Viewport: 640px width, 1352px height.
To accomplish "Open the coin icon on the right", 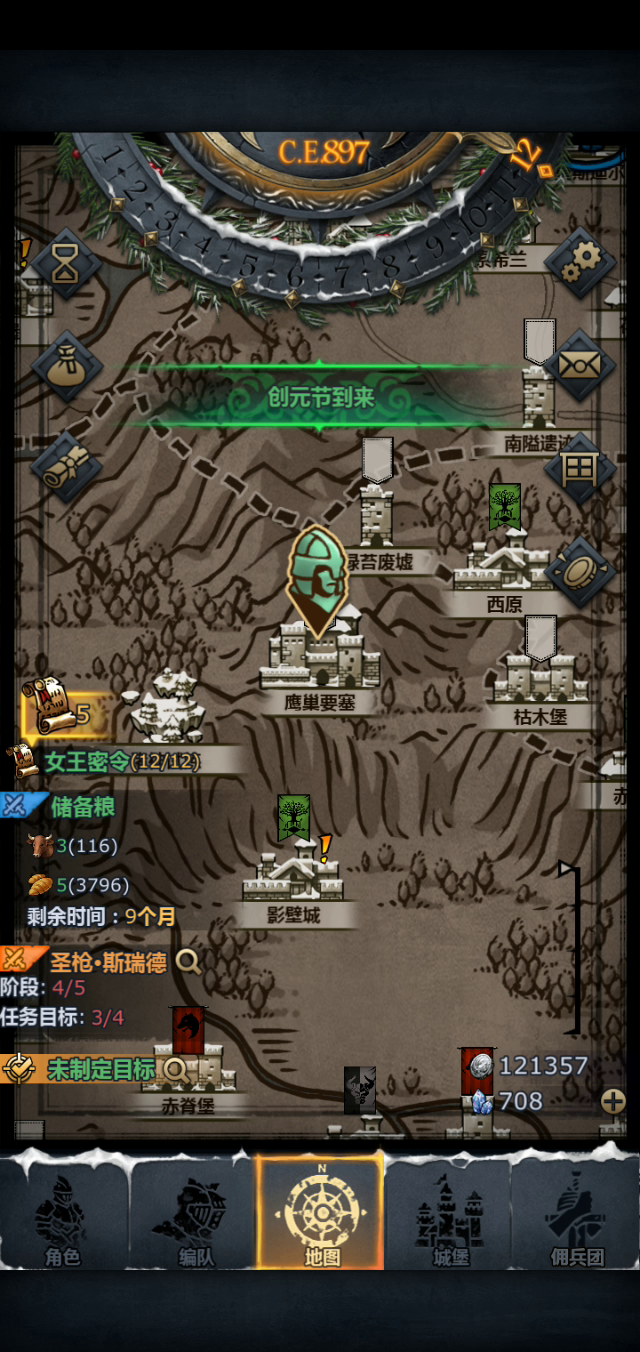I will coord(579,570).
